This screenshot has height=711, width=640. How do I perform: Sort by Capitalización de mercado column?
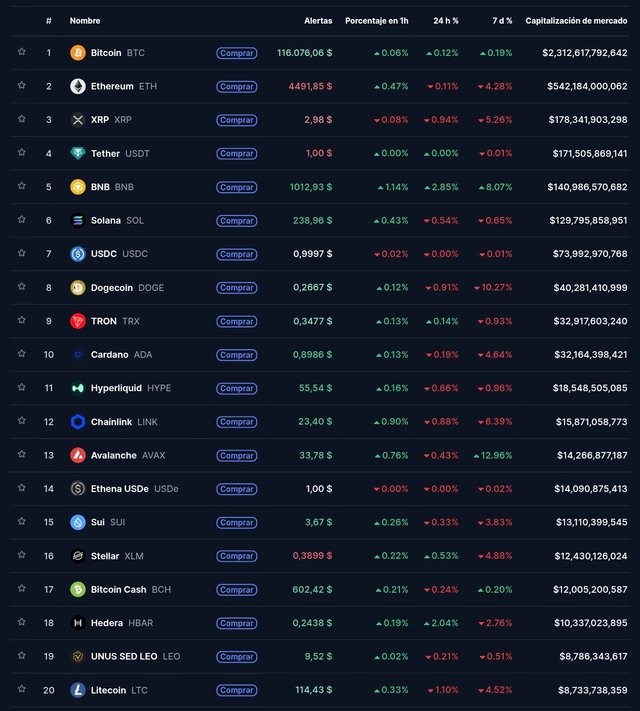coord(576,20)
